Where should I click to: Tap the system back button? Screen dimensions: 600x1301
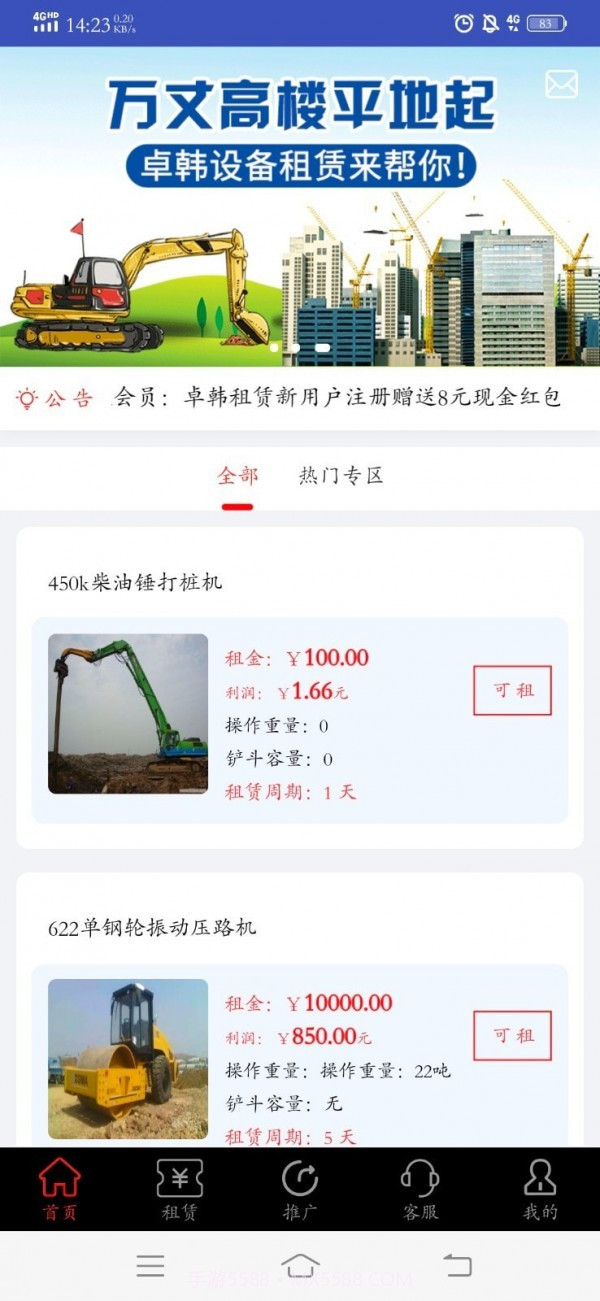tap(457, 1265)
